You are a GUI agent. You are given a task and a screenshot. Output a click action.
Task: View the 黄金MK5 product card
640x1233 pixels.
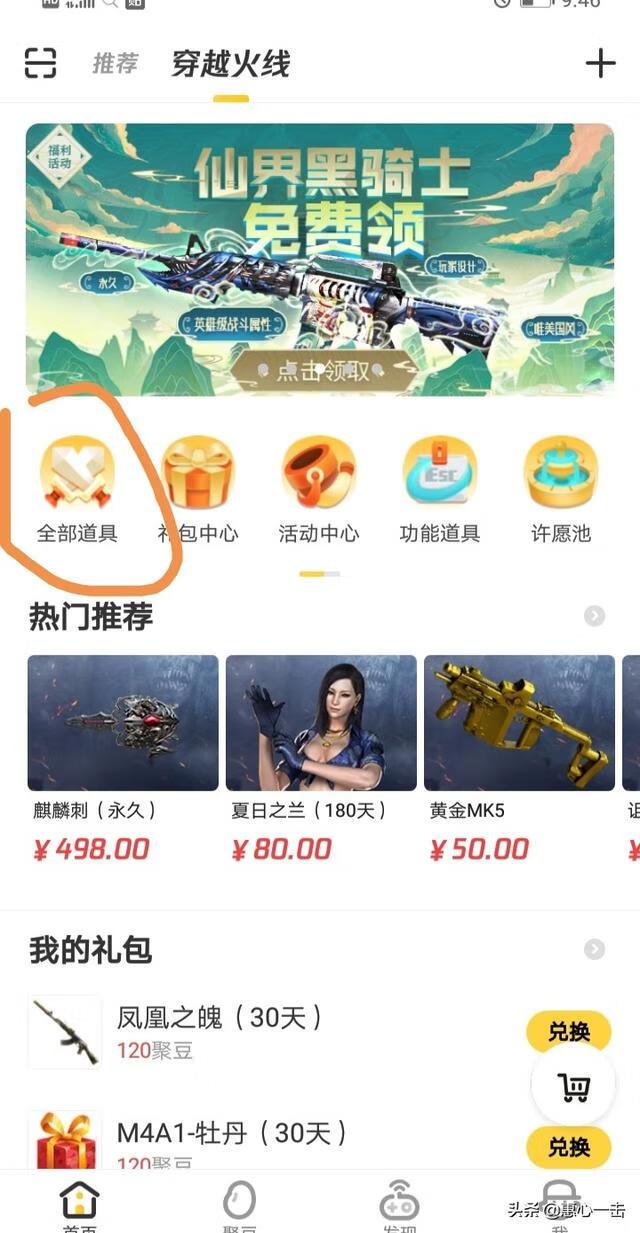518,757
